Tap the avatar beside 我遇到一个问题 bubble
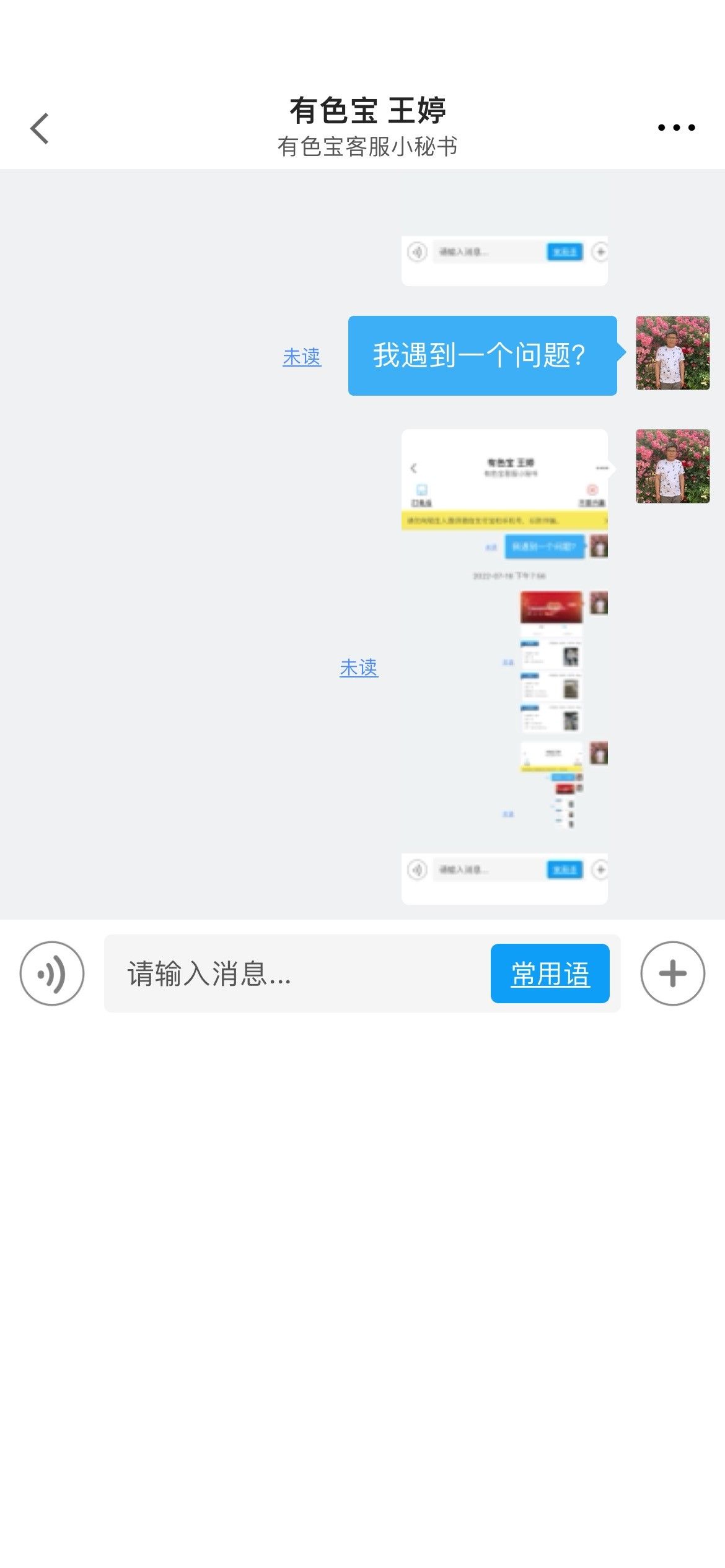Image resolution: width=725 pixels, height=1568 pixels. coord(672,352)
